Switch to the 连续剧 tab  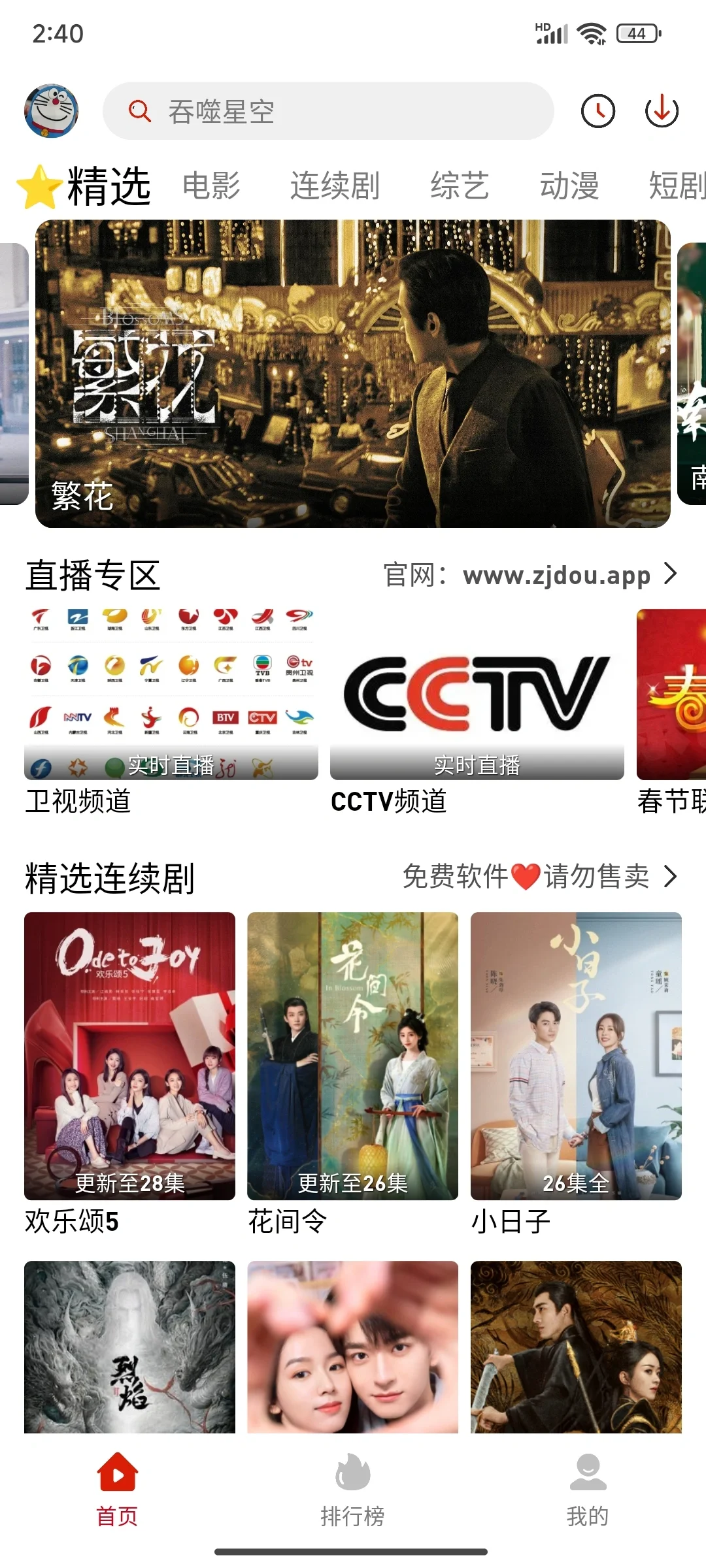(x=335, y=186)
